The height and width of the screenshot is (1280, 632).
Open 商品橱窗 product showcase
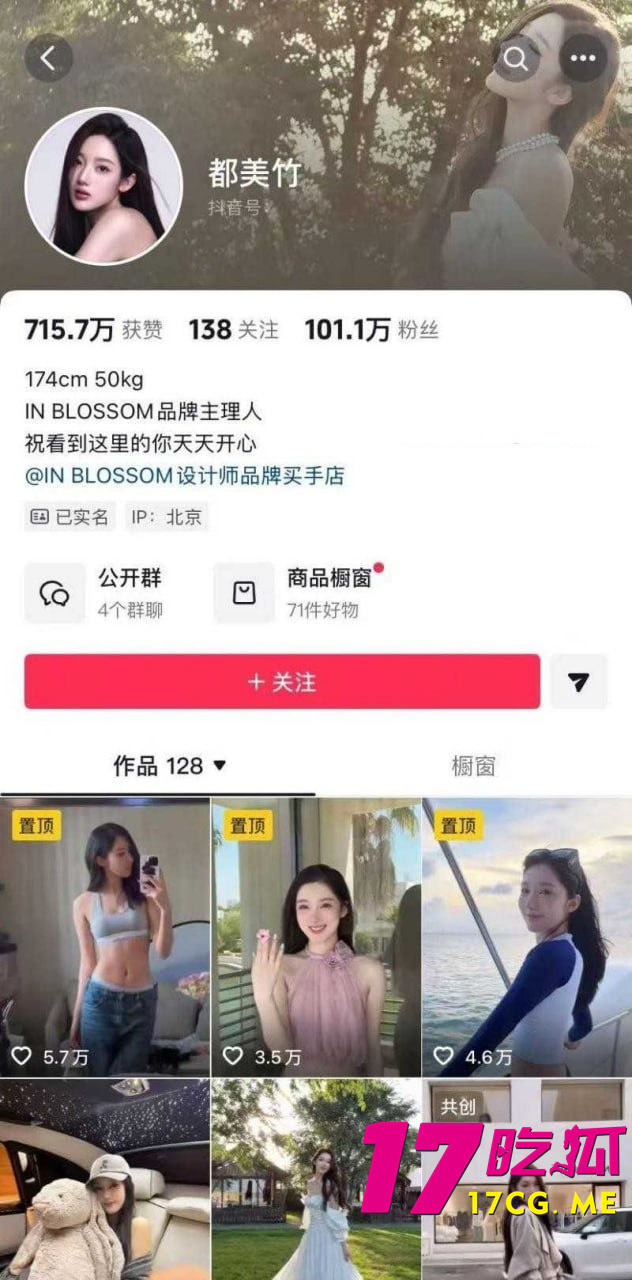[298, 592]
